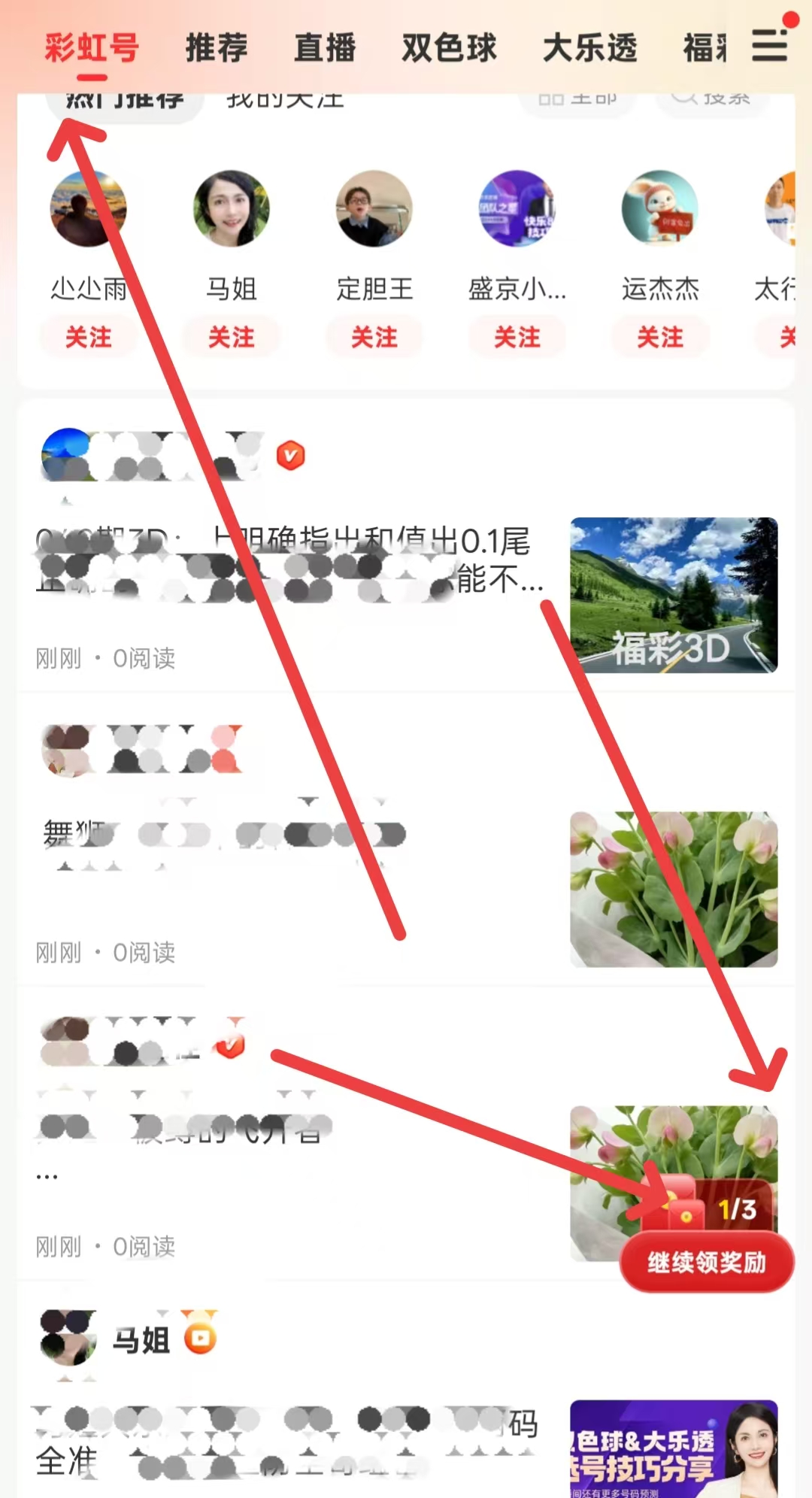This screenshot has width=812, height=1498.
Task: View 运杰杰's rabbit avatar profile
Action: [660, 209]
